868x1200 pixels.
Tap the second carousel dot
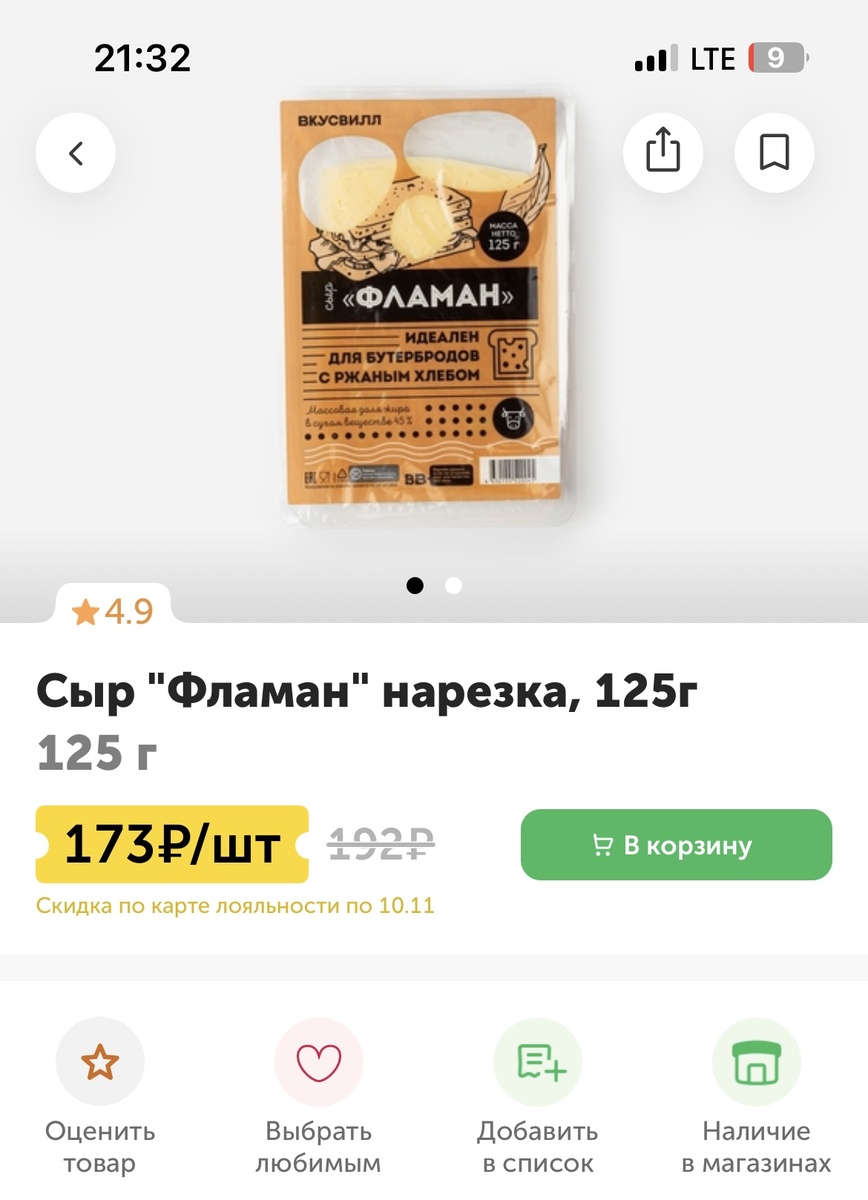(x=453, y=585)
